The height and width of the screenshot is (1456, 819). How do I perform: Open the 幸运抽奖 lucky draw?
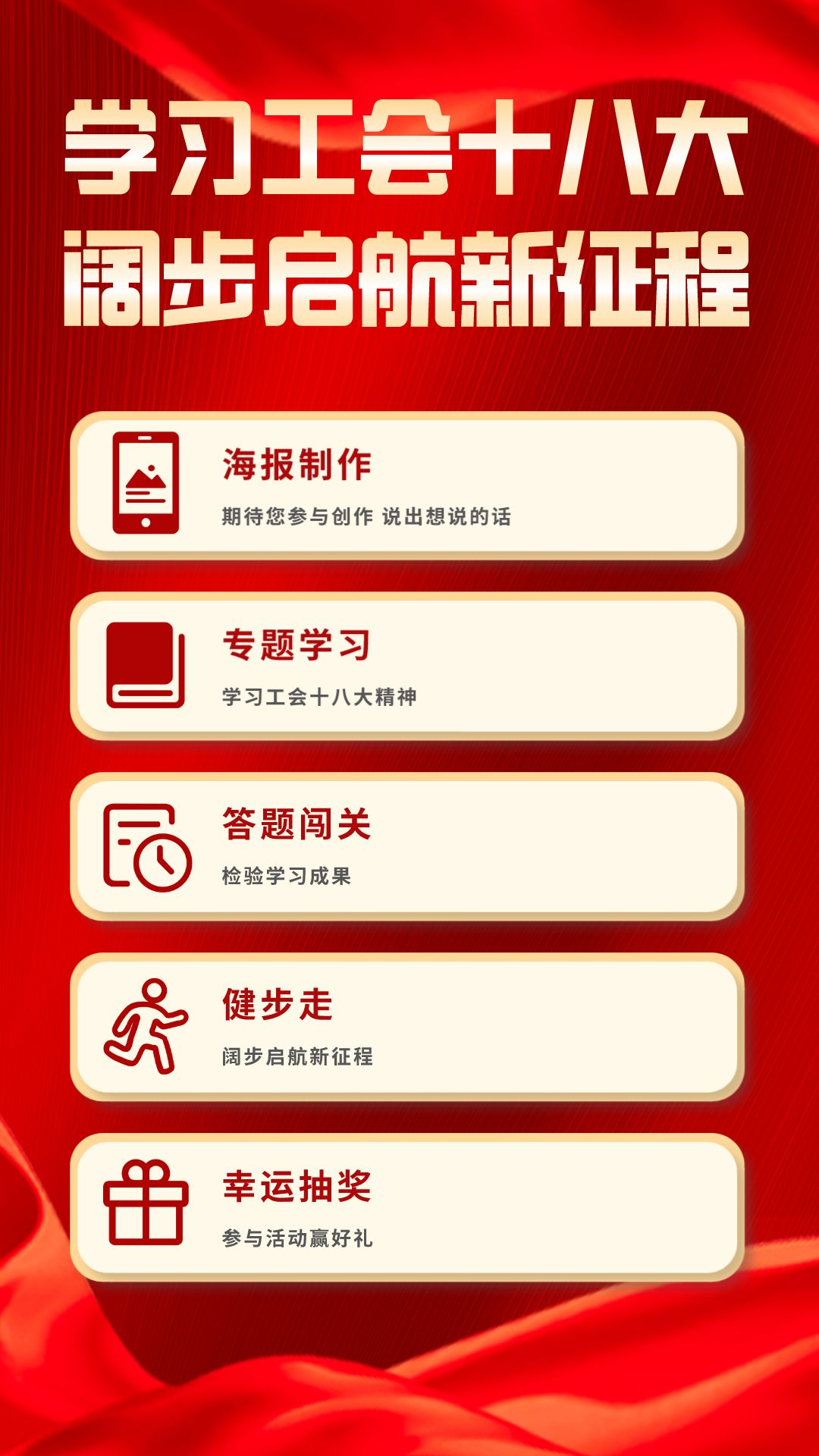tap(406, 1207)
